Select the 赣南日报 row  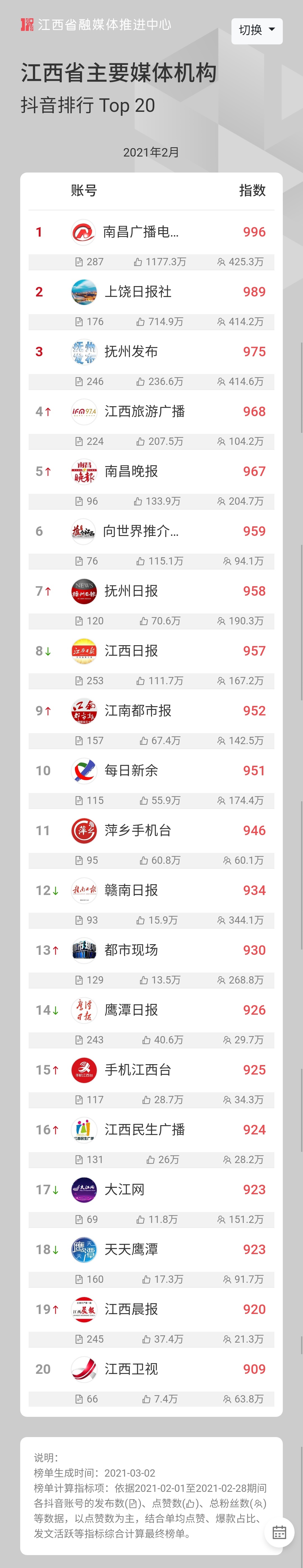pos(130,890)
